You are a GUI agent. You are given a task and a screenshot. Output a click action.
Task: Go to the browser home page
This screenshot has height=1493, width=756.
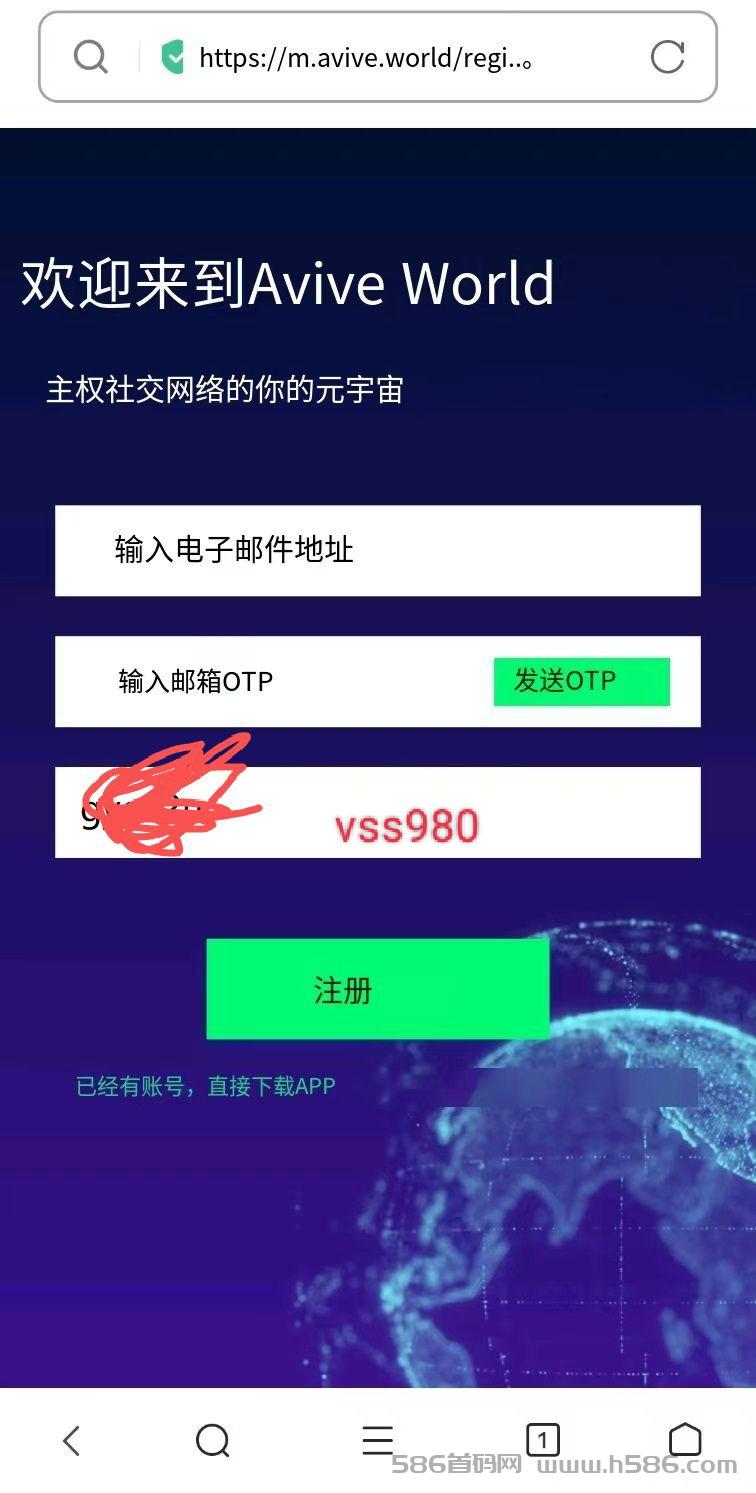[685, 1440]
